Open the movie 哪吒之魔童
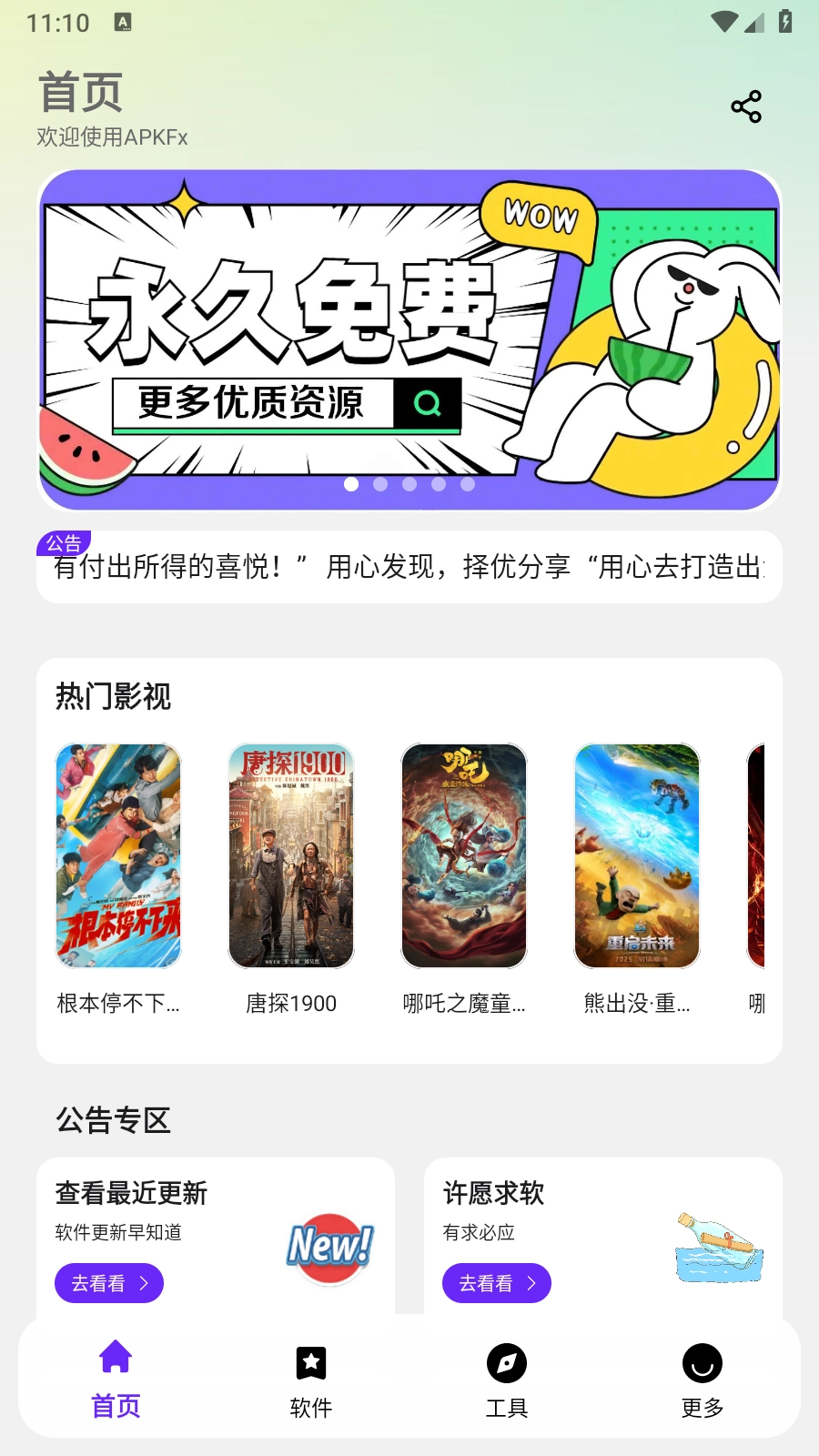The image size is (819, 1456). coord(464,856)
